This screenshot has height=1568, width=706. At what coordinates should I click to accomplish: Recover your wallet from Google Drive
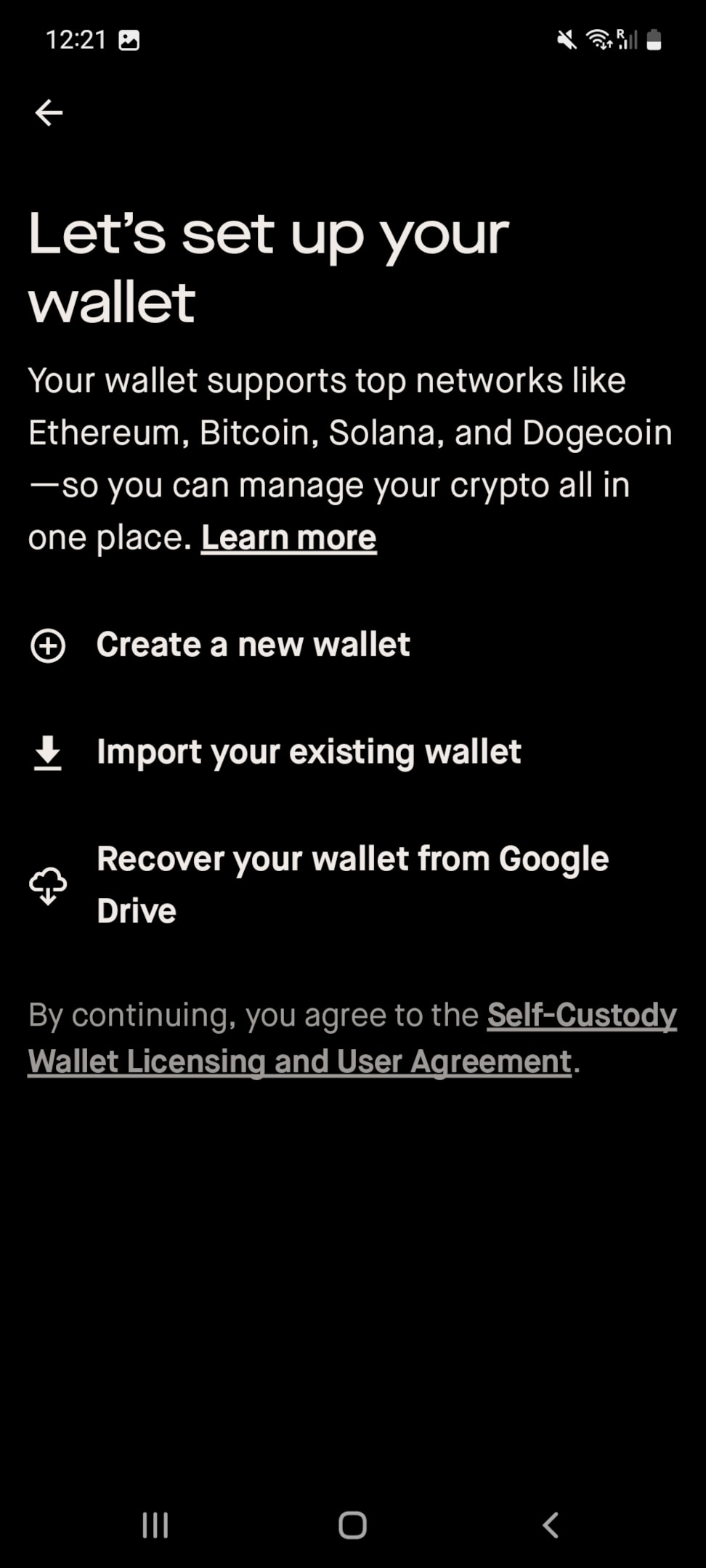point(353,885)
